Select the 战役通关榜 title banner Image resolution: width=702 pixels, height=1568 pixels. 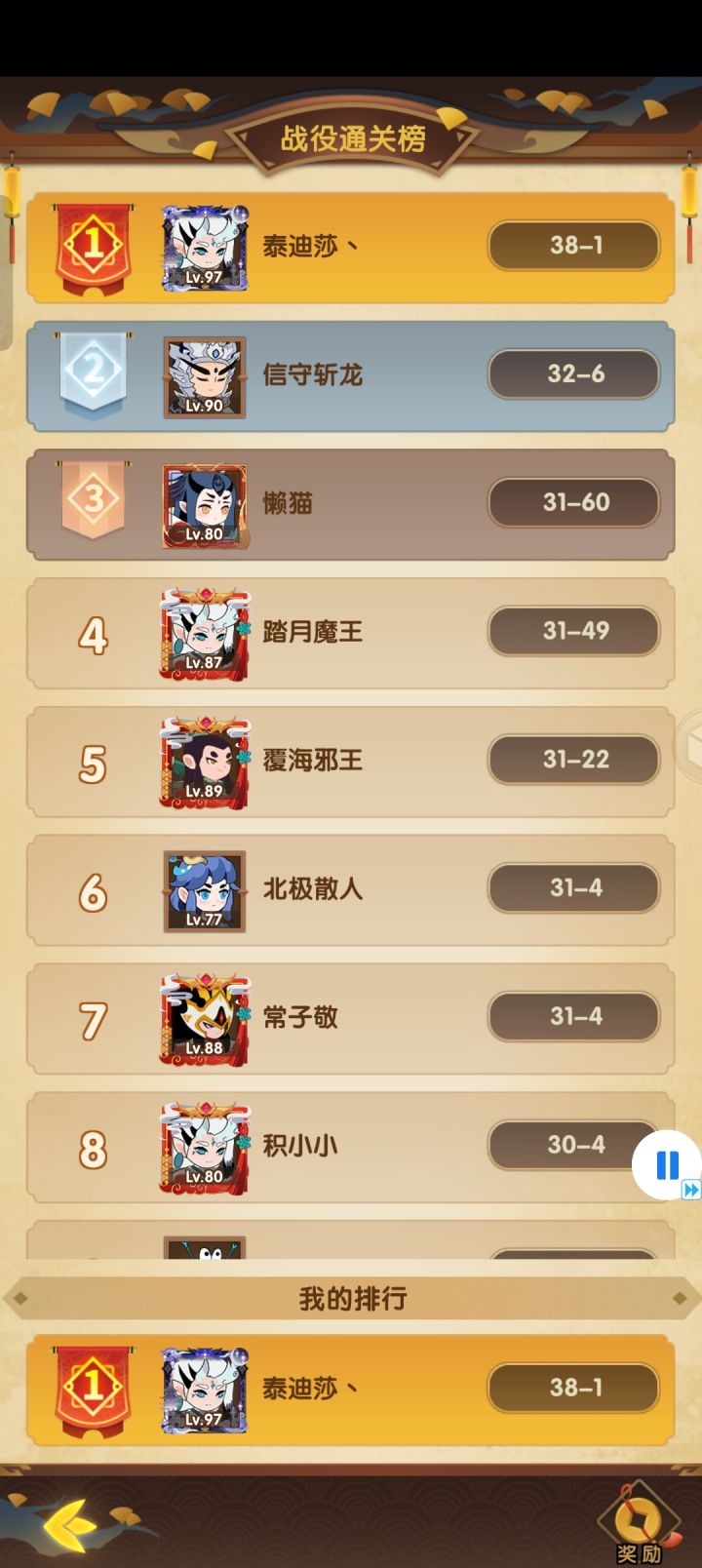click(x=351, y=137)
